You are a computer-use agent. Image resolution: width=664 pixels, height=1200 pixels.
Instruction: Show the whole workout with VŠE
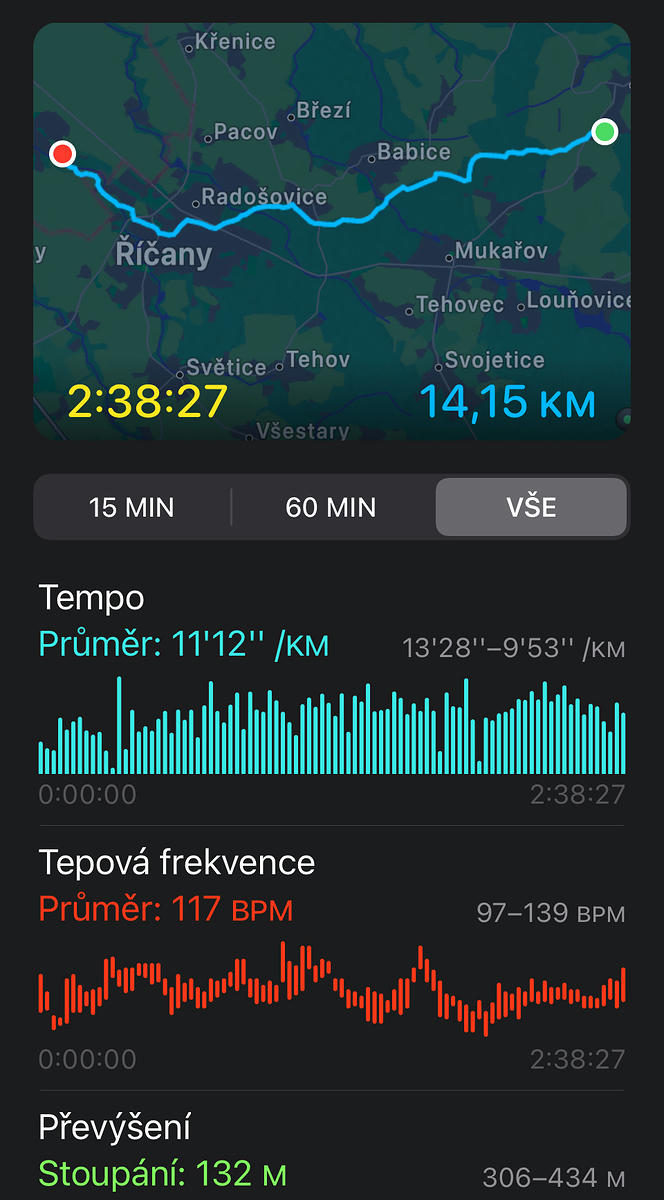click(x=531, y=507)
